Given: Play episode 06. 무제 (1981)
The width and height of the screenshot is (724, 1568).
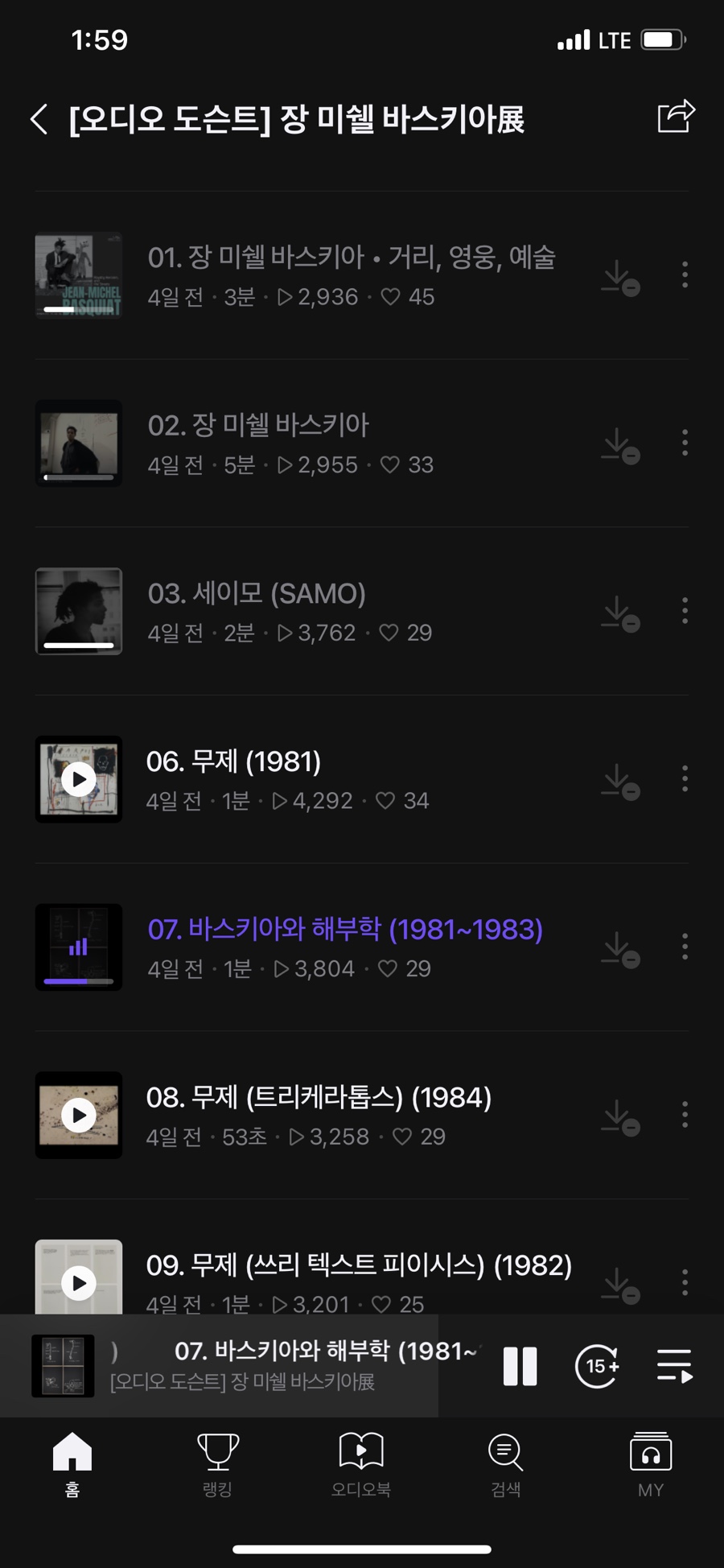Looking at the screenshot, I should coord(79,779).
